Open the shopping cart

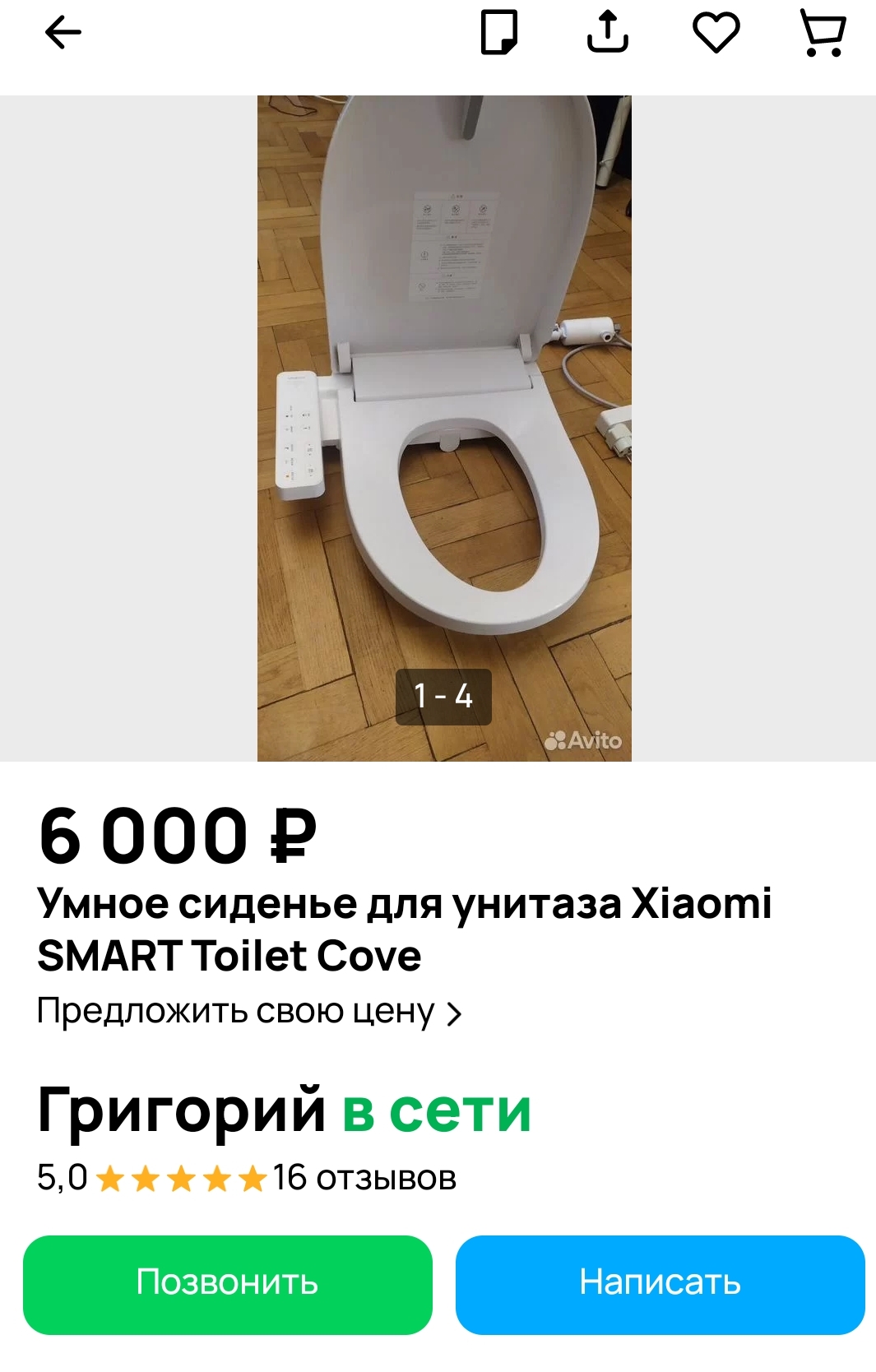(x=823, y=33)
